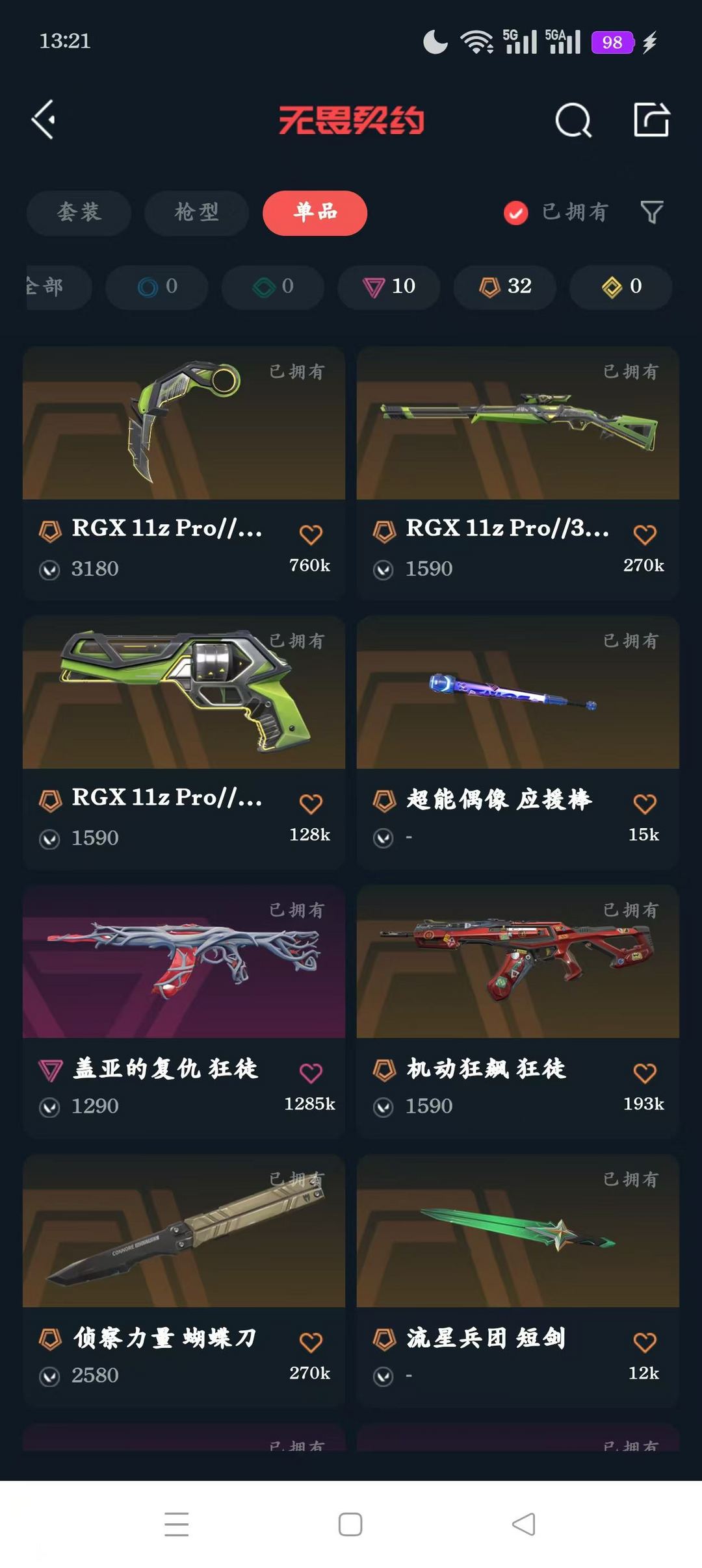Like the 盖亚的复仇 狂徒 skin
This screenshot has height=1568, width=702.
[x=311, y=1073]
